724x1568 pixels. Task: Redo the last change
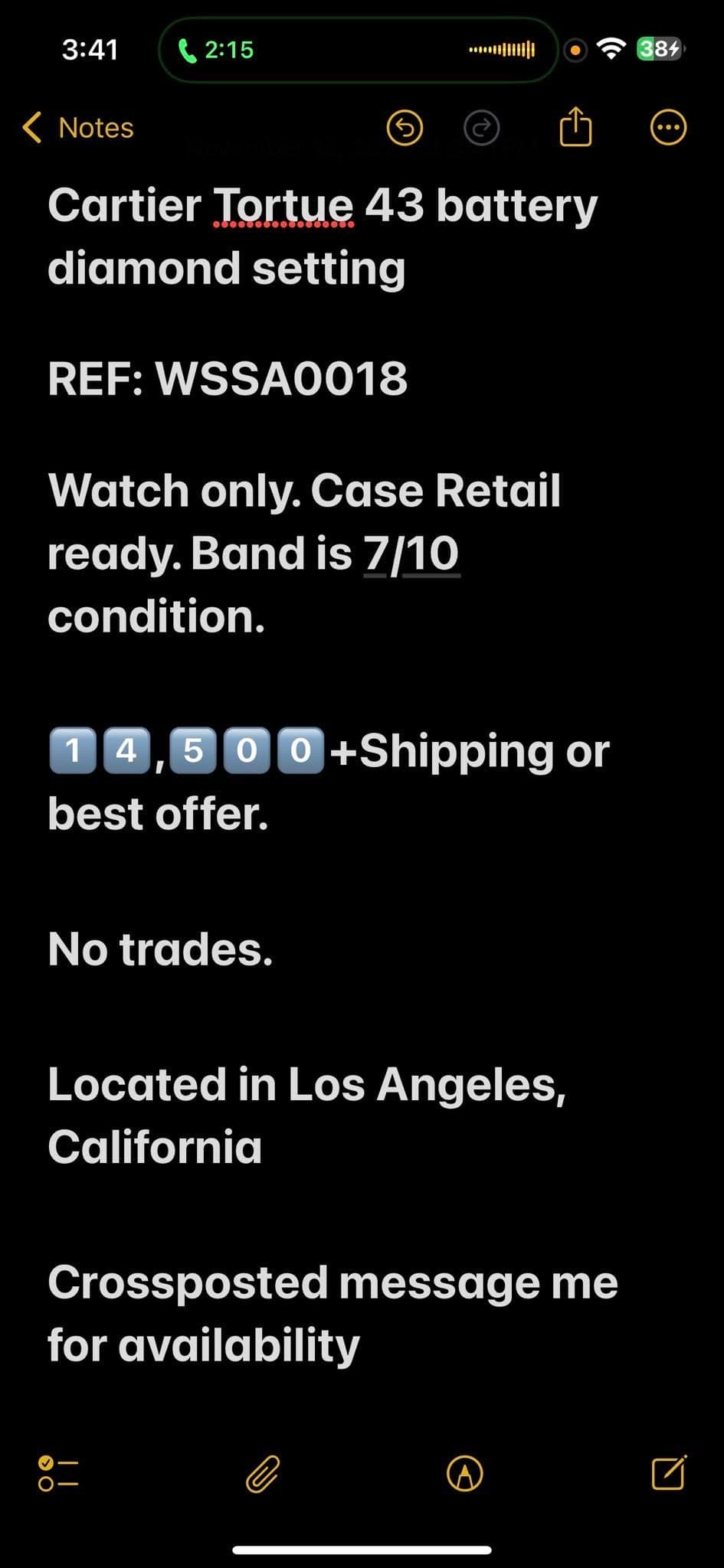click(x=482, y=128)
